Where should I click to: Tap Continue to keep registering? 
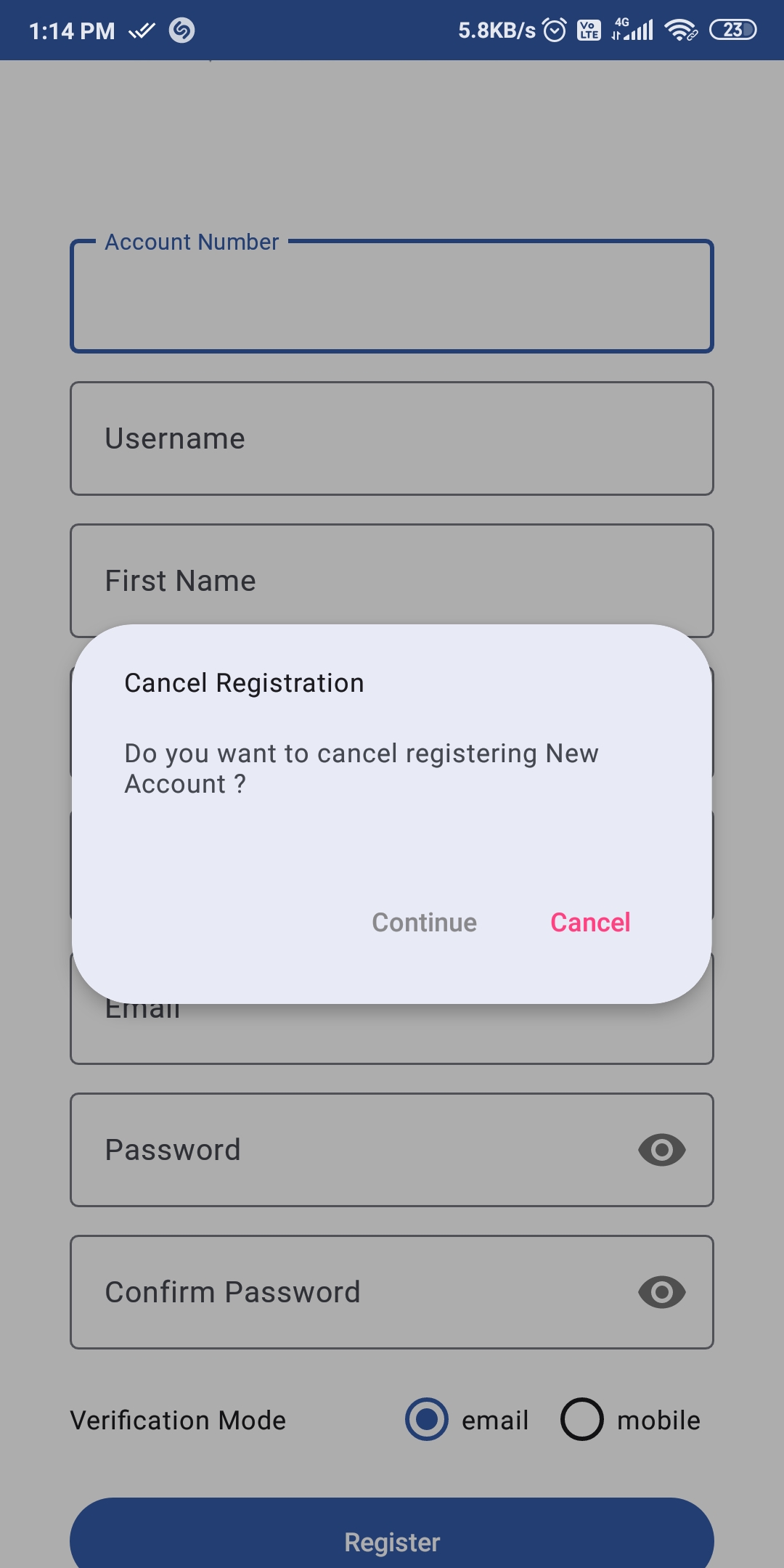(423, 922)
